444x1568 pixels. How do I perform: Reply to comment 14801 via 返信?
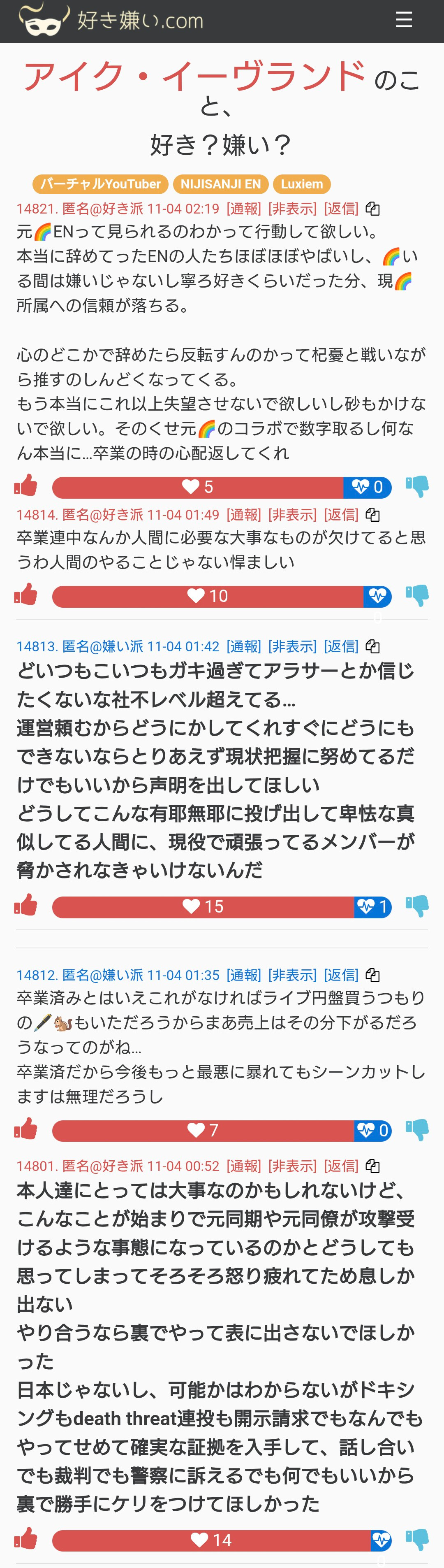coord(341,1166)
